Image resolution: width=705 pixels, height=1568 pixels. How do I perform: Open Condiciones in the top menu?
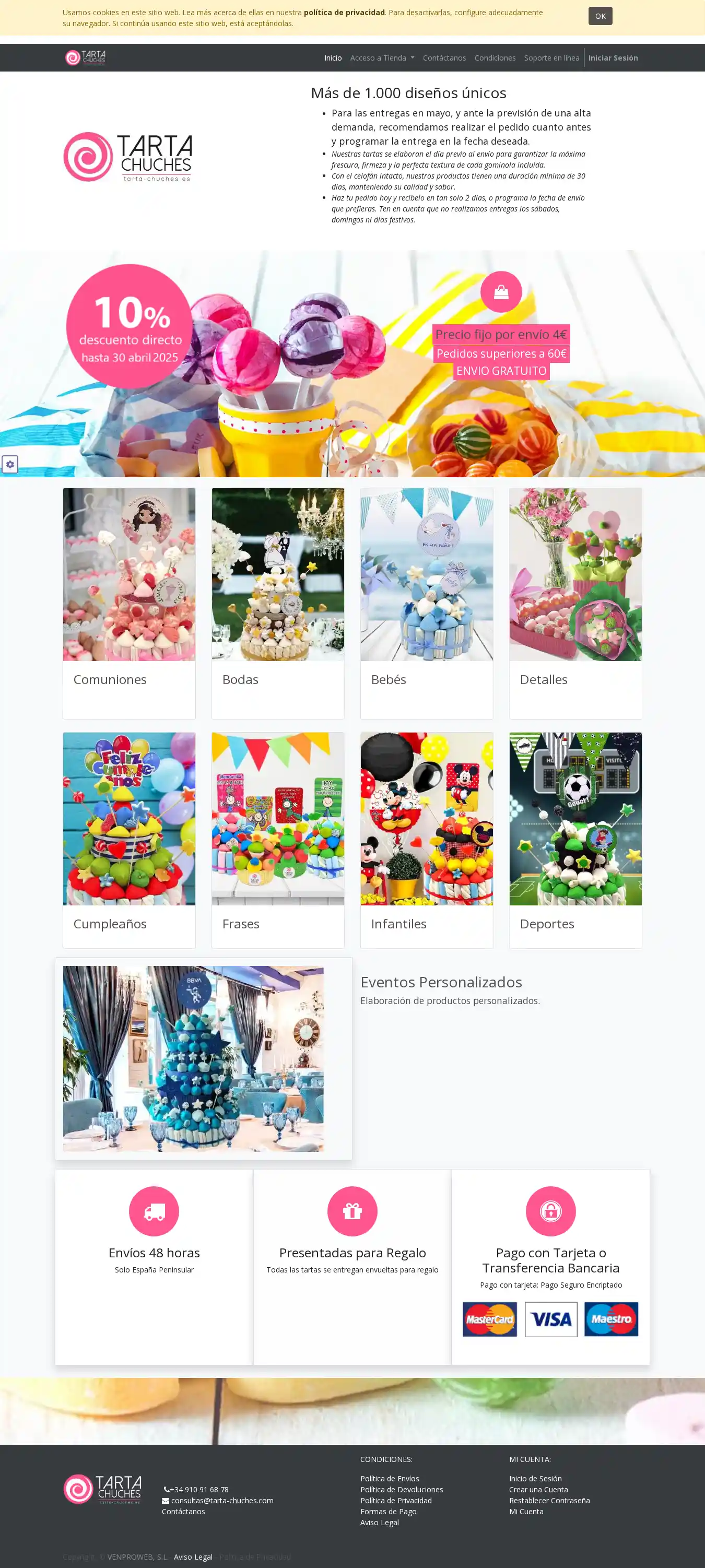click(x=495, y=58)
